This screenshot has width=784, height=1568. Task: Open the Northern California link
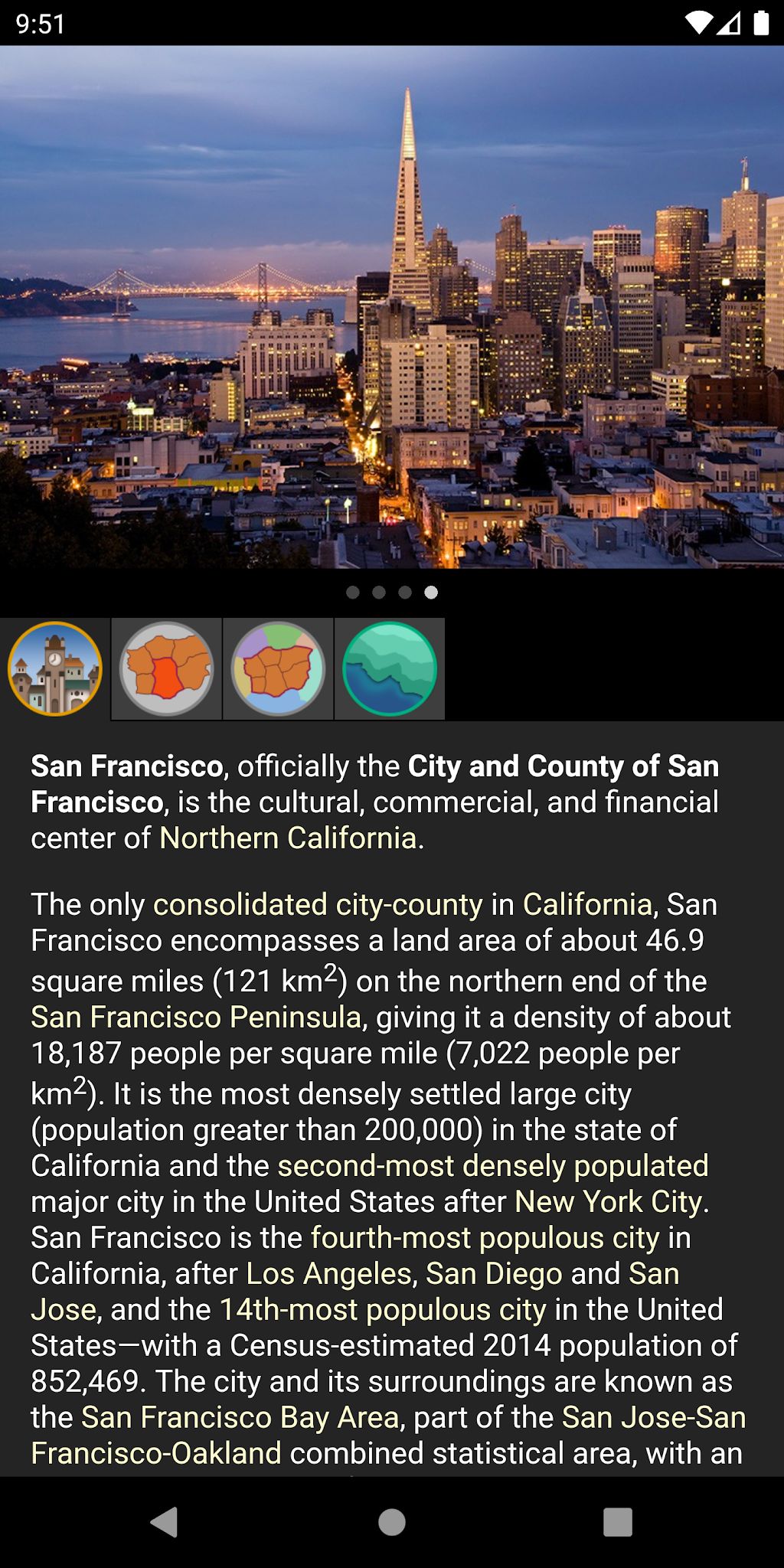[x=288, y=838]
